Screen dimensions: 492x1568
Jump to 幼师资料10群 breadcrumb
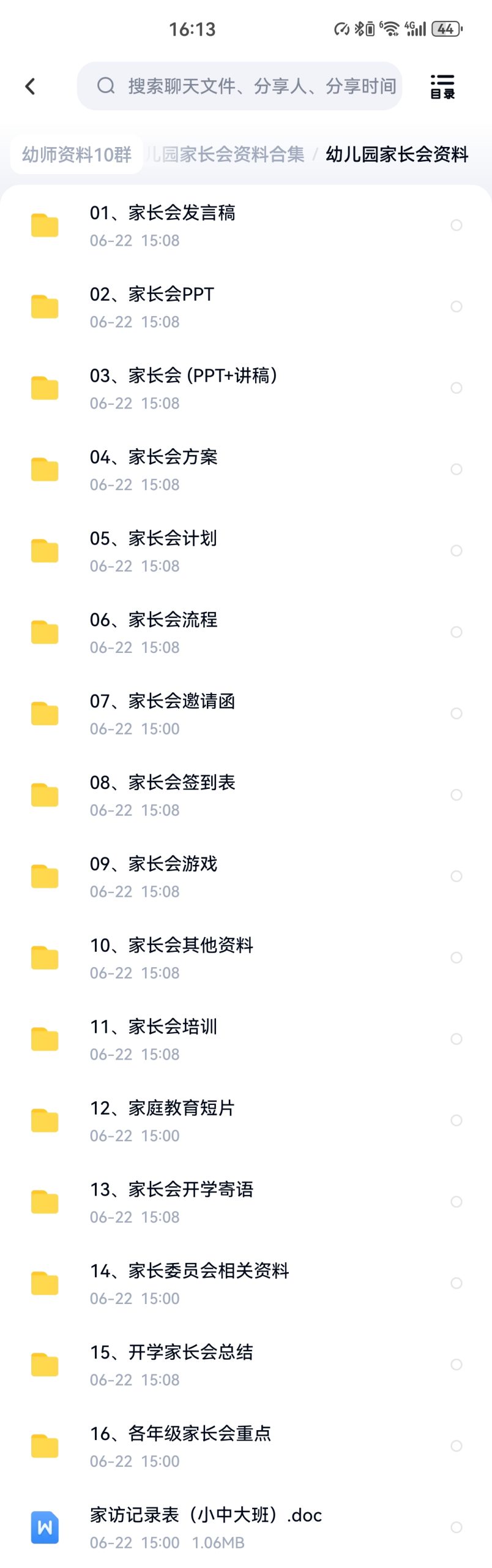click(x=76, y=154)
